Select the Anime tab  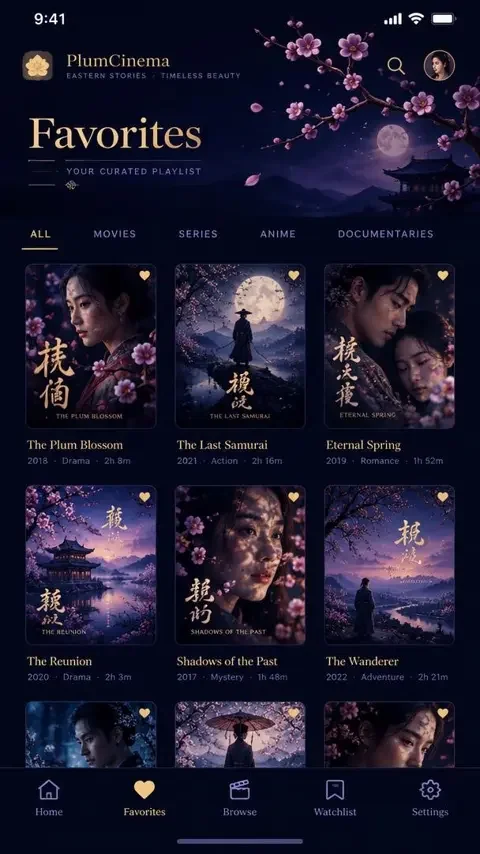[x=278, y=234]
